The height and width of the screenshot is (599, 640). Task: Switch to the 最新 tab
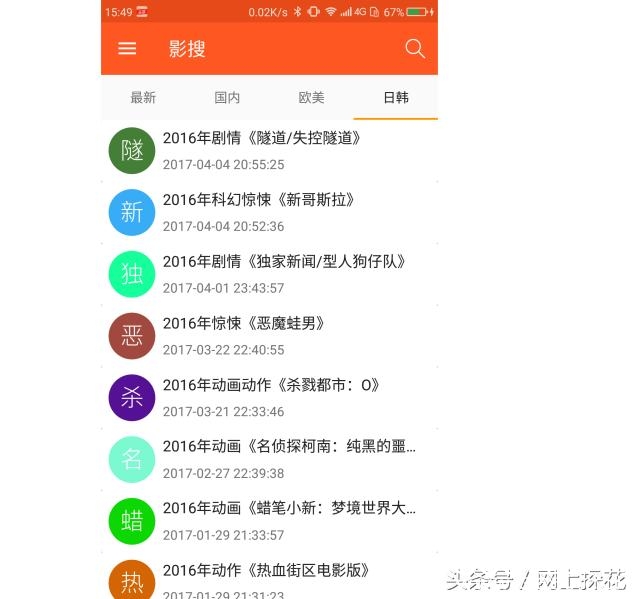coord(143,98)
